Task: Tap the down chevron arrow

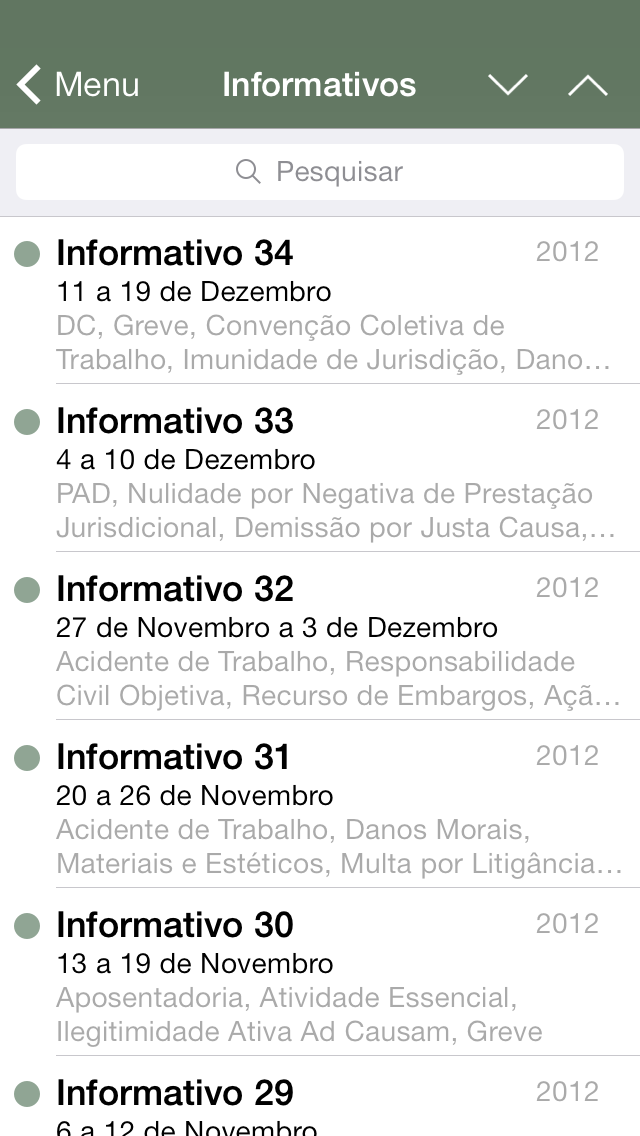Action: pyautogui.click(x=507, y=85)
